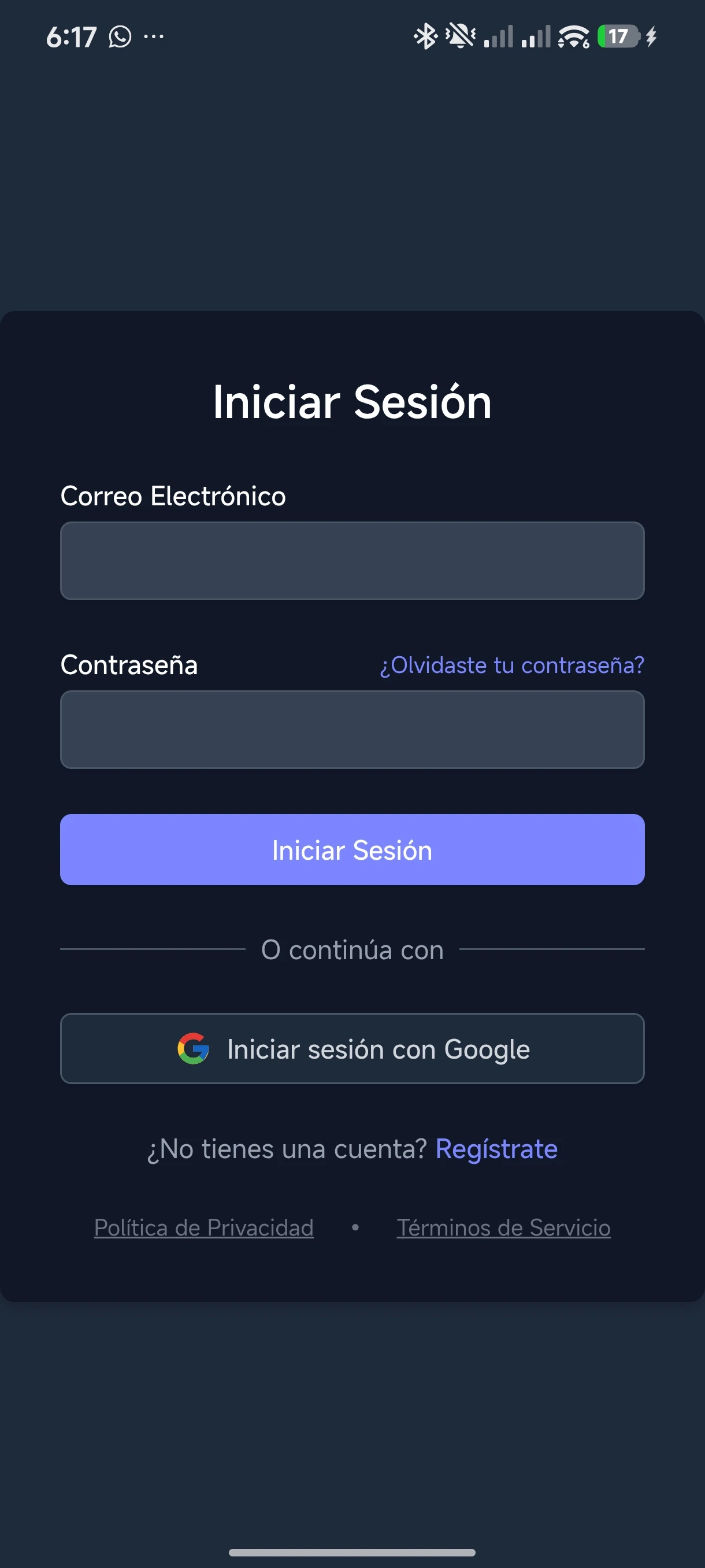Select the ellipsis icon in status bar
Viewport: 705px width, 1568px height.
pos(153,36)
